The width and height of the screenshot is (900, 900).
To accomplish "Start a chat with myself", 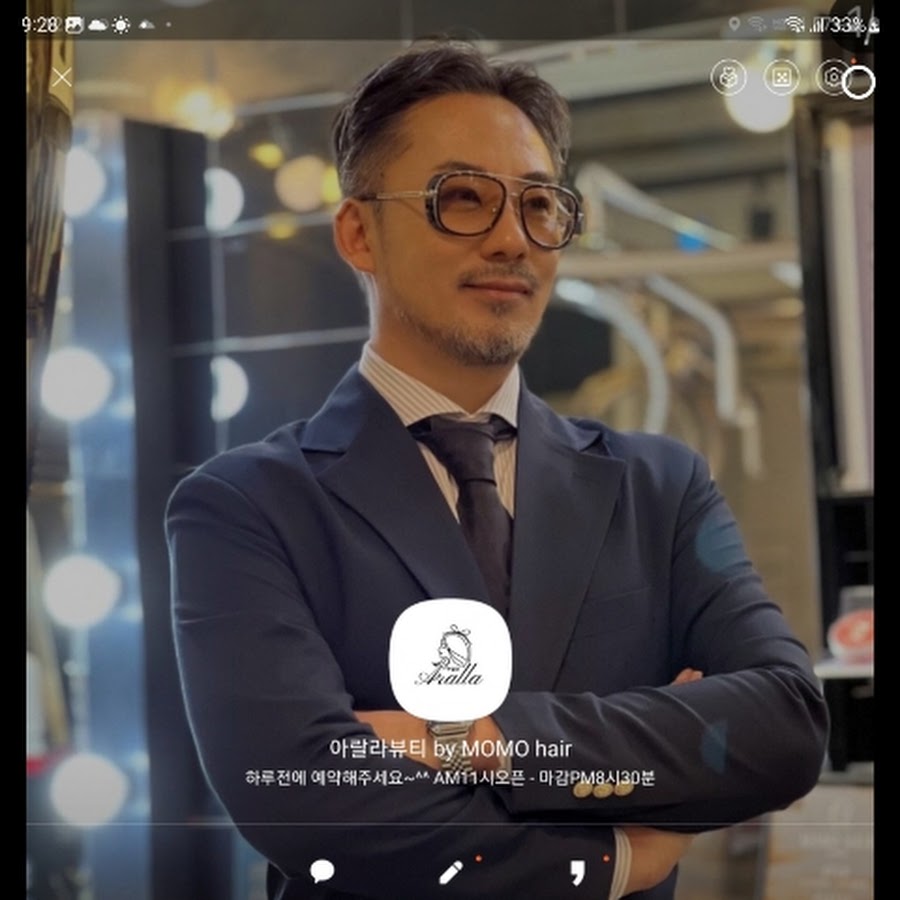I will 322,871.
